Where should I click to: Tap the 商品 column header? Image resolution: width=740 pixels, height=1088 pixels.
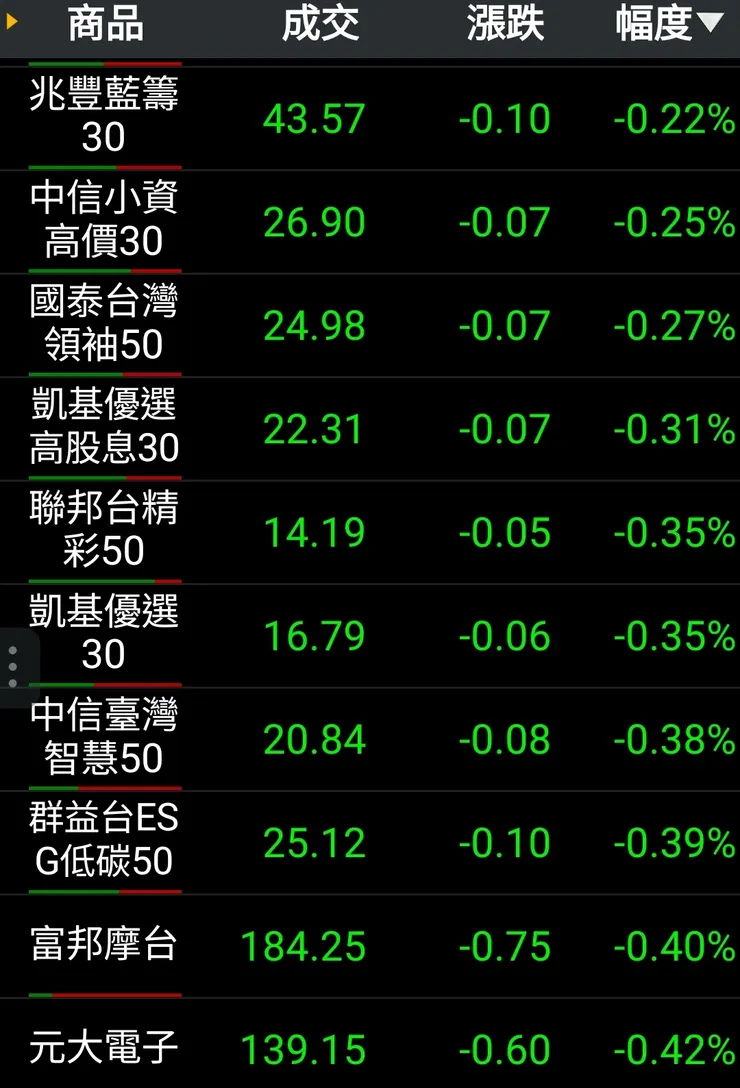pyautogui.click(x=105, y=26)
